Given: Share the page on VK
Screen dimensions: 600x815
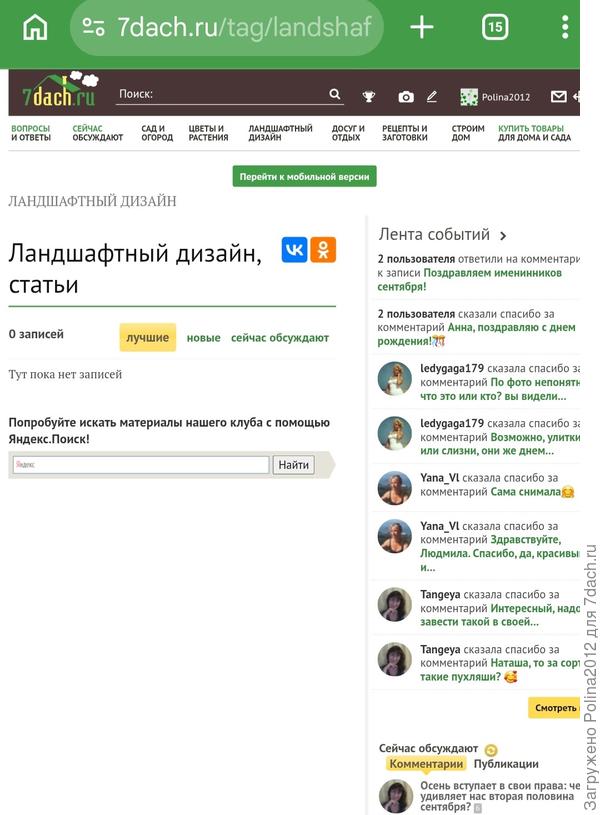Looking at the screenshot, I should pos(294,250).
